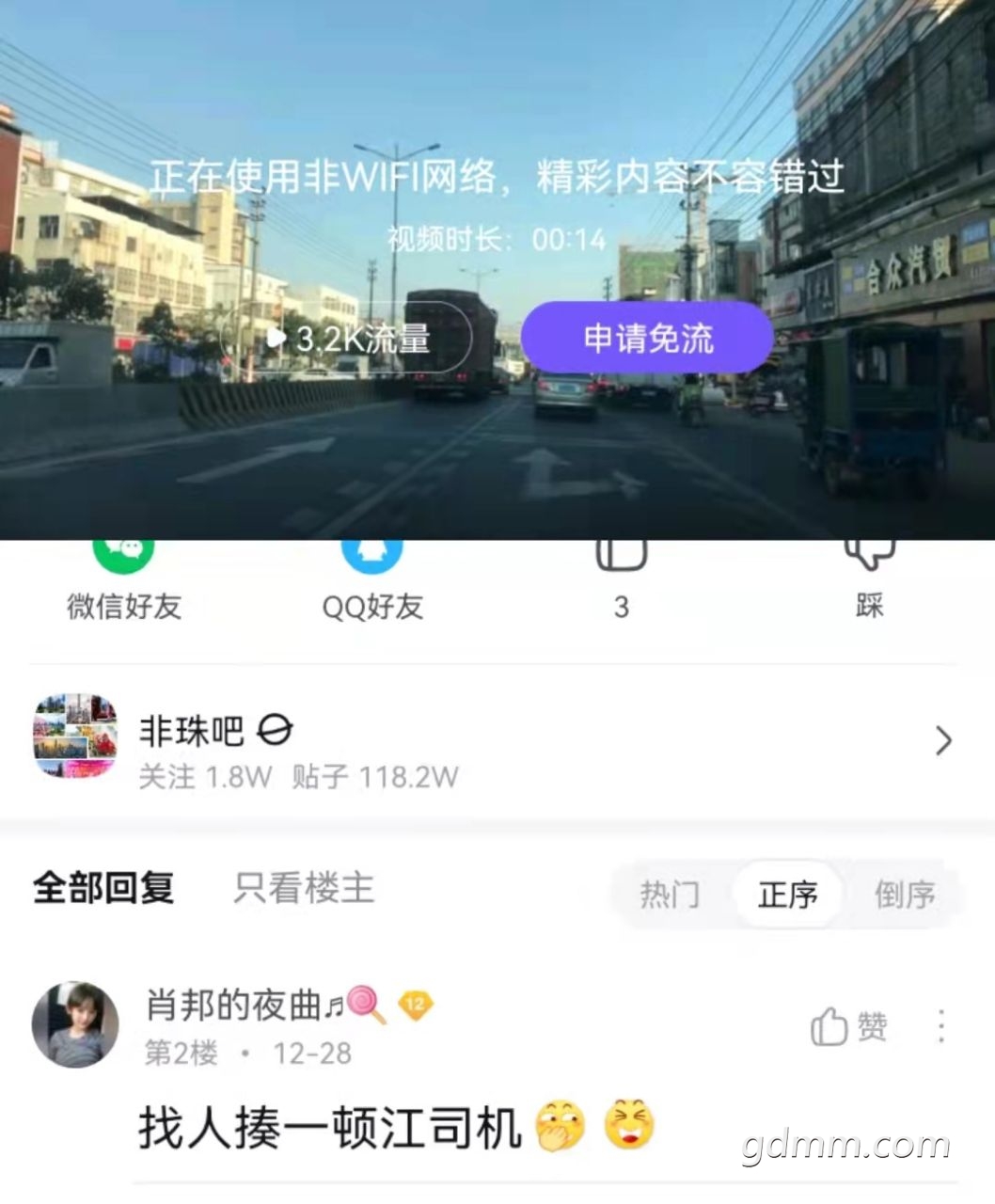Select 正序 reply order

pyautogui.click(x=787, y=894)
